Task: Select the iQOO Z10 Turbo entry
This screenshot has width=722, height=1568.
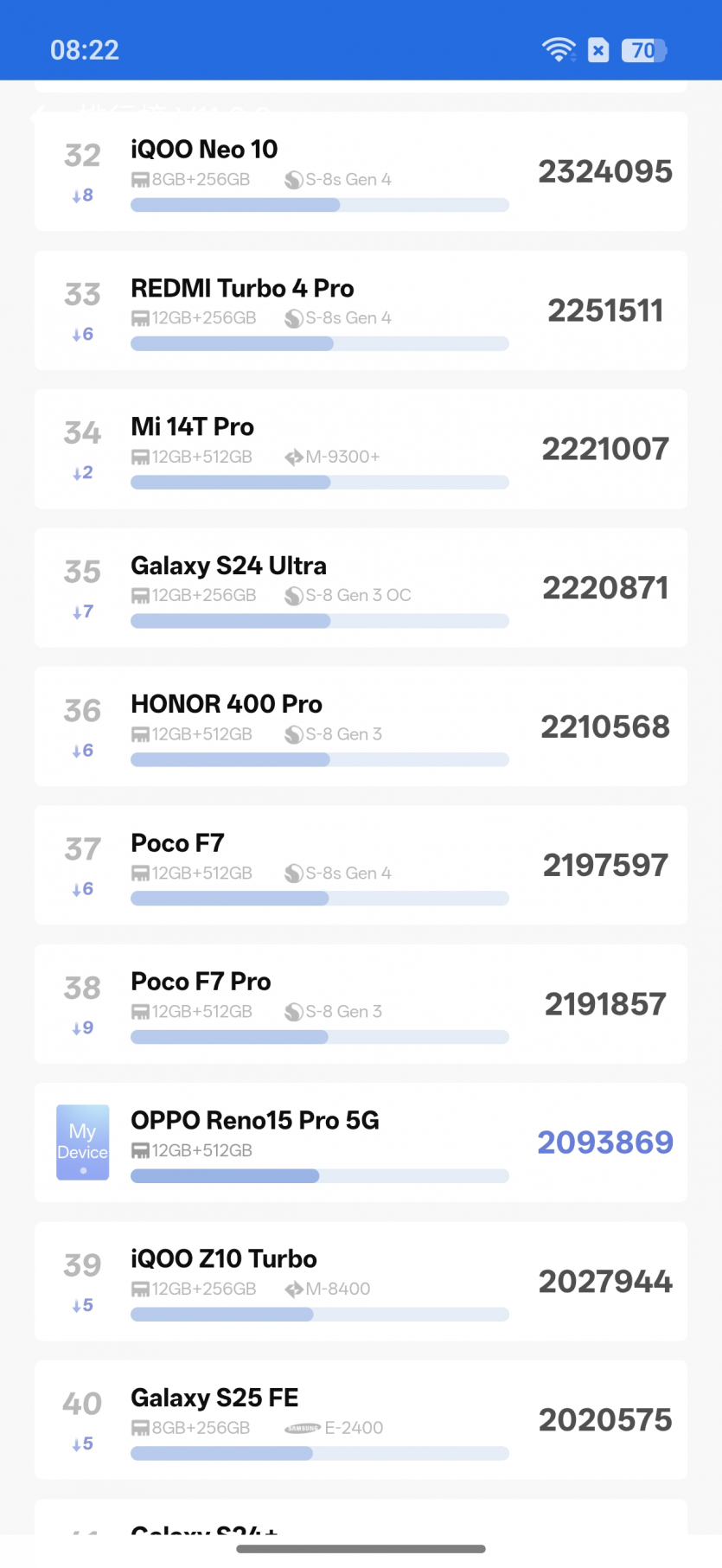Action: click(361, 1282)
